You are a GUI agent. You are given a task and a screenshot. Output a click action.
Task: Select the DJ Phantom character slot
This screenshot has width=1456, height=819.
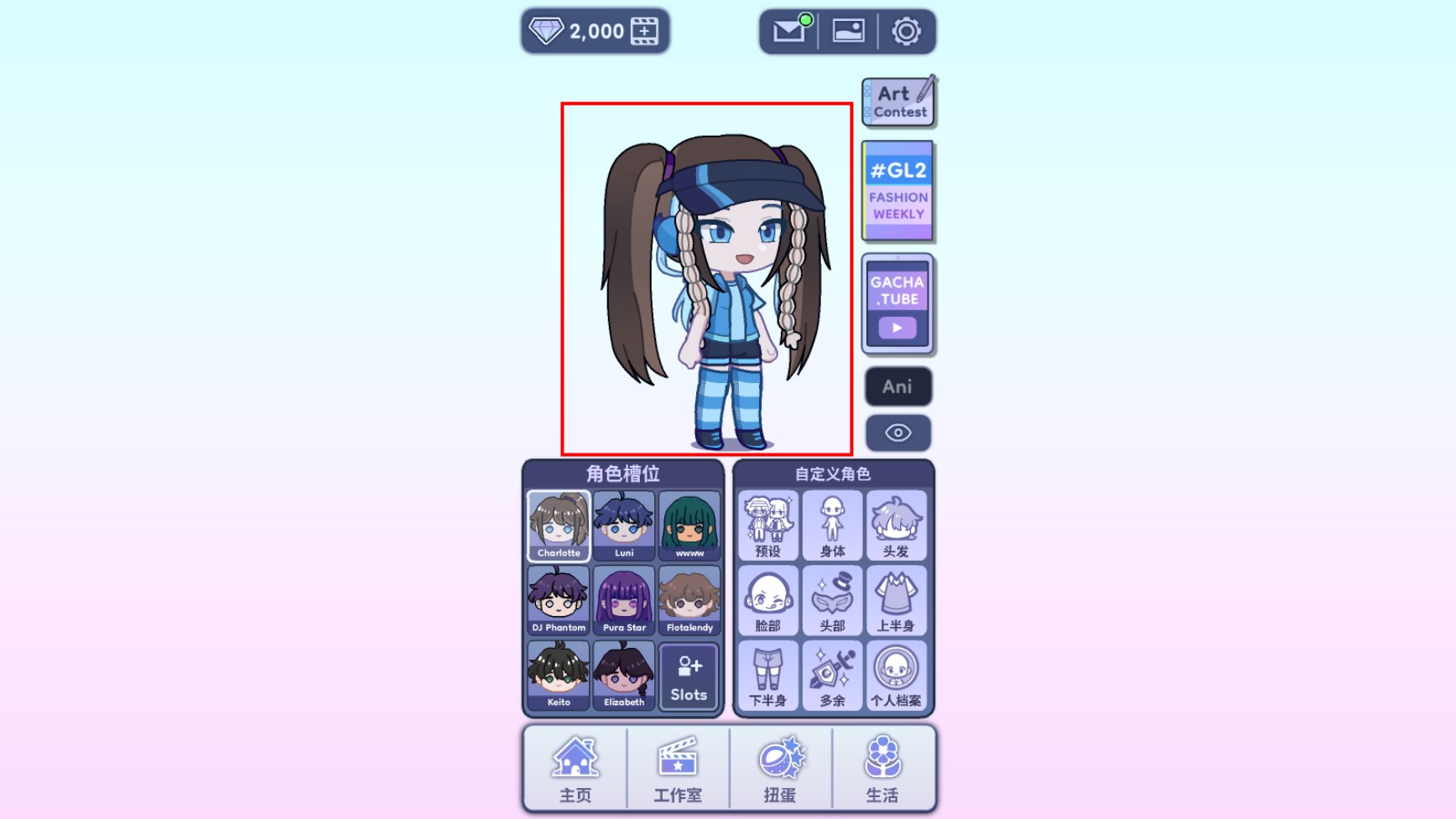[559, 600]
